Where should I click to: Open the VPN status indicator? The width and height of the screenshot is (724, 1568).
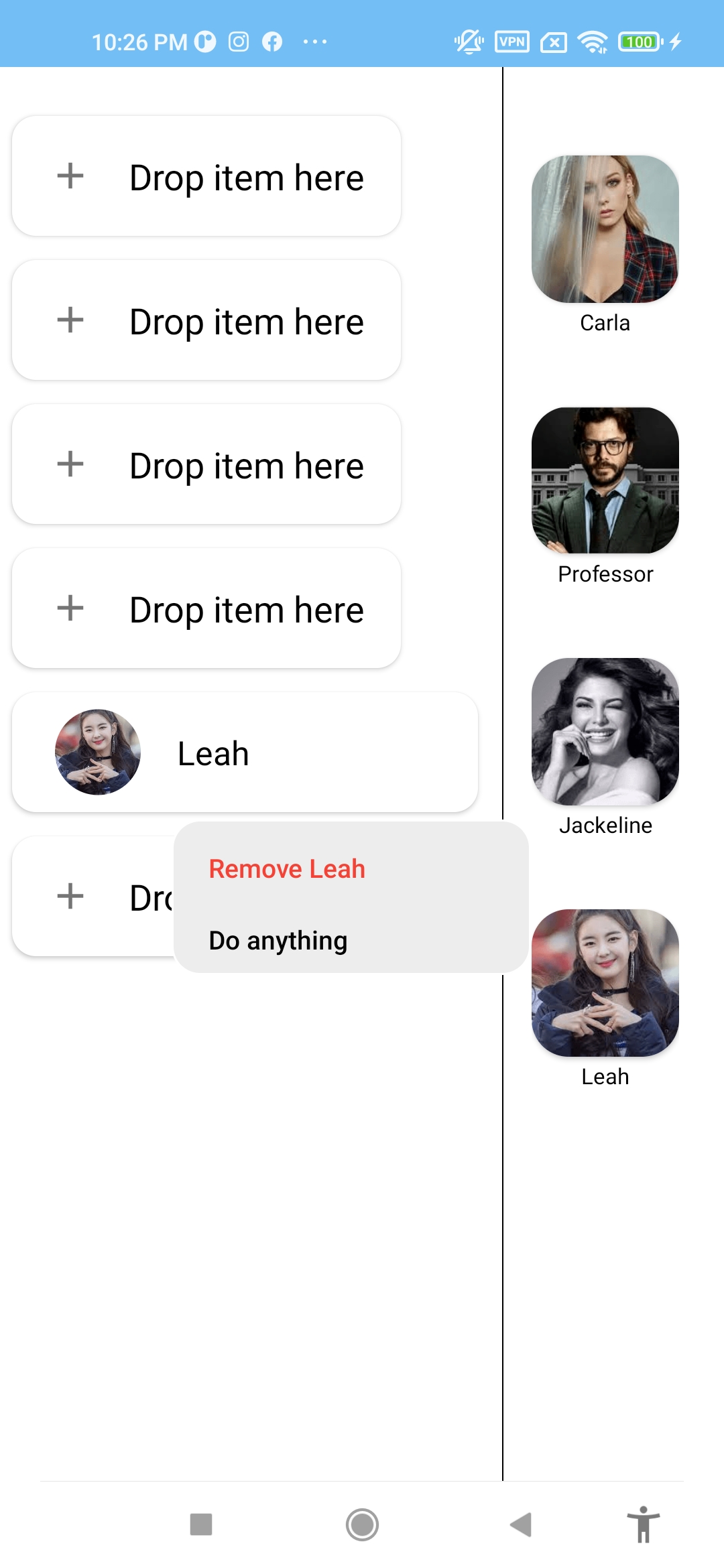tap(511, 42)
